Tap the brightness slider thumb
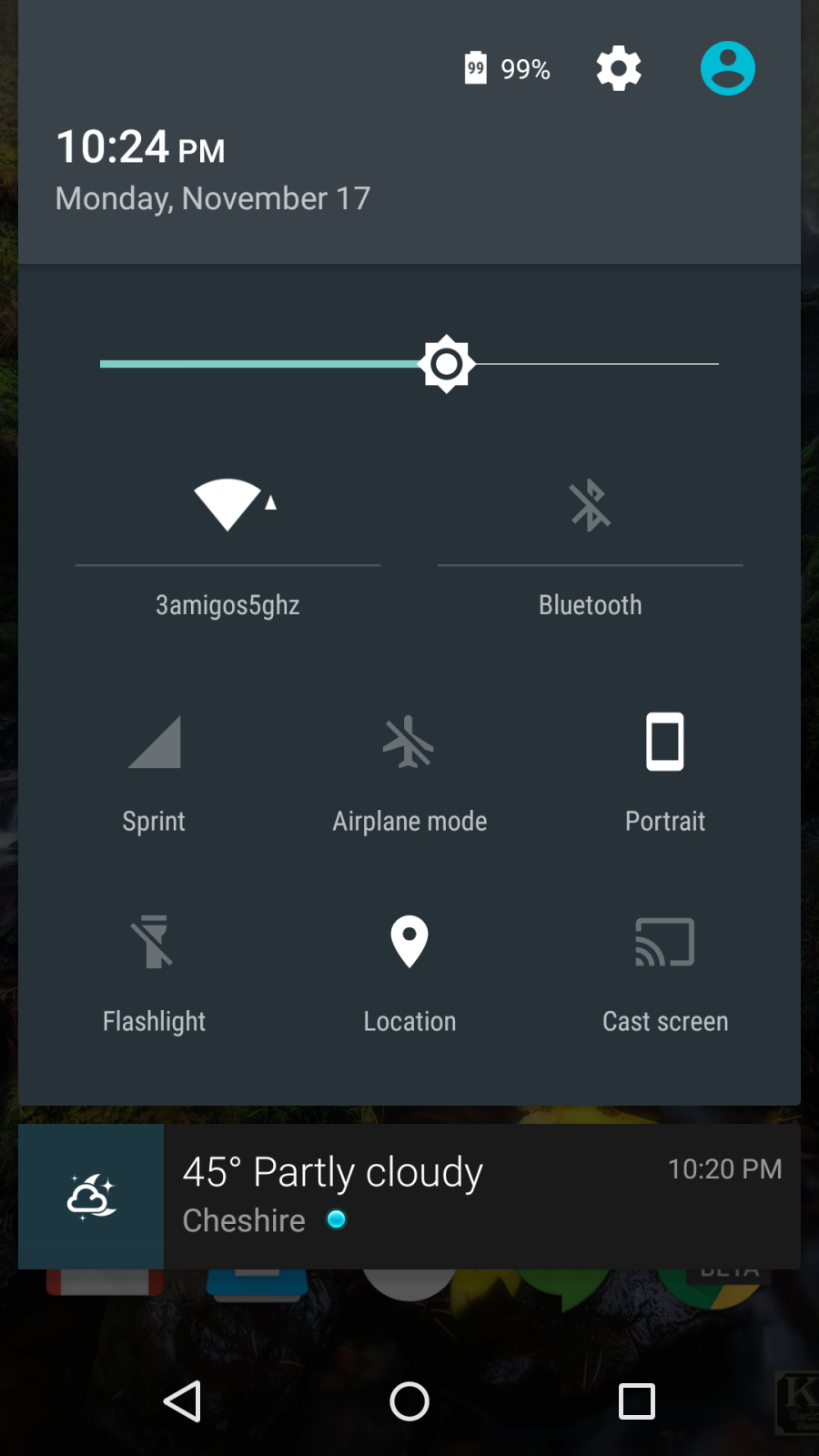Image resolution: width=819 pixels, height=1456 pixels. (447, 364)
